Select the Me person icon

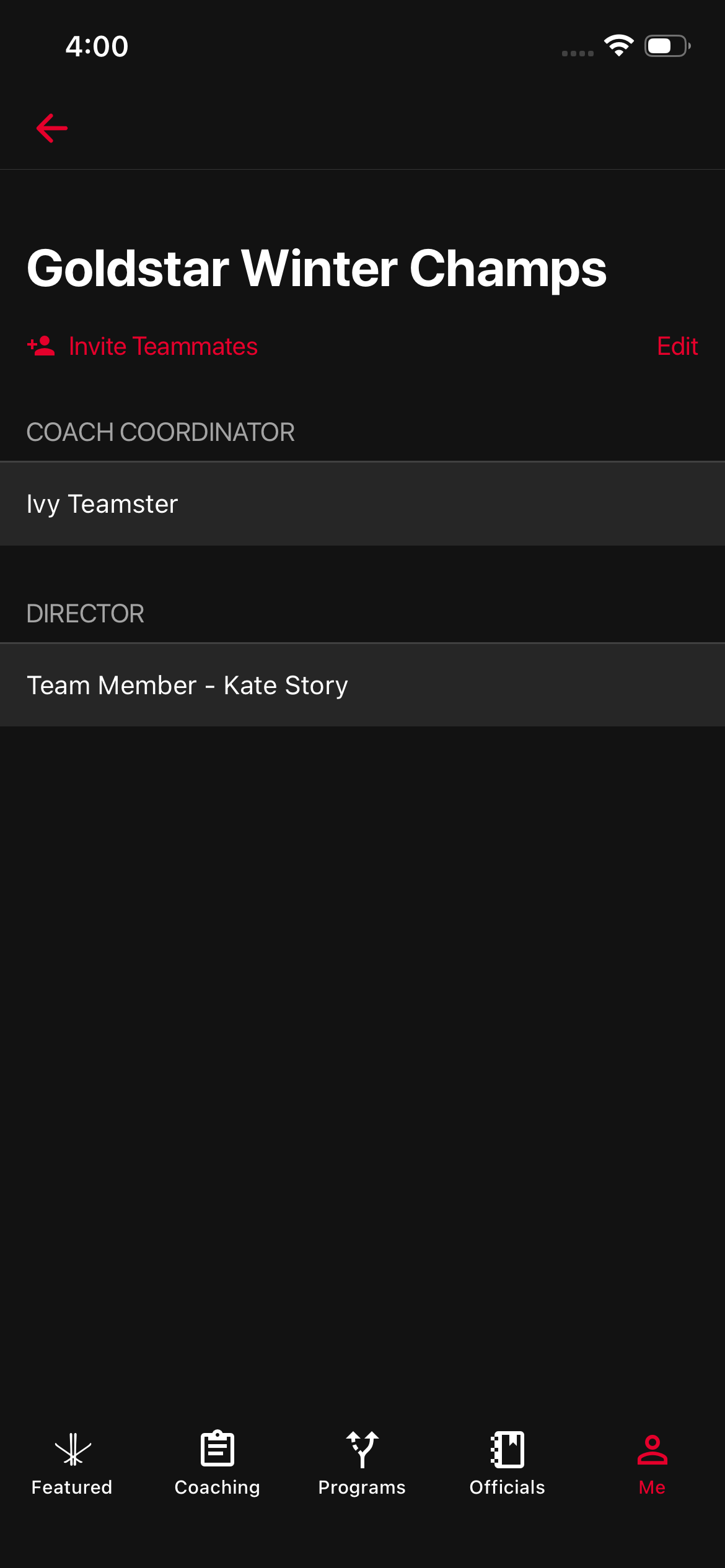point(653,1449)
